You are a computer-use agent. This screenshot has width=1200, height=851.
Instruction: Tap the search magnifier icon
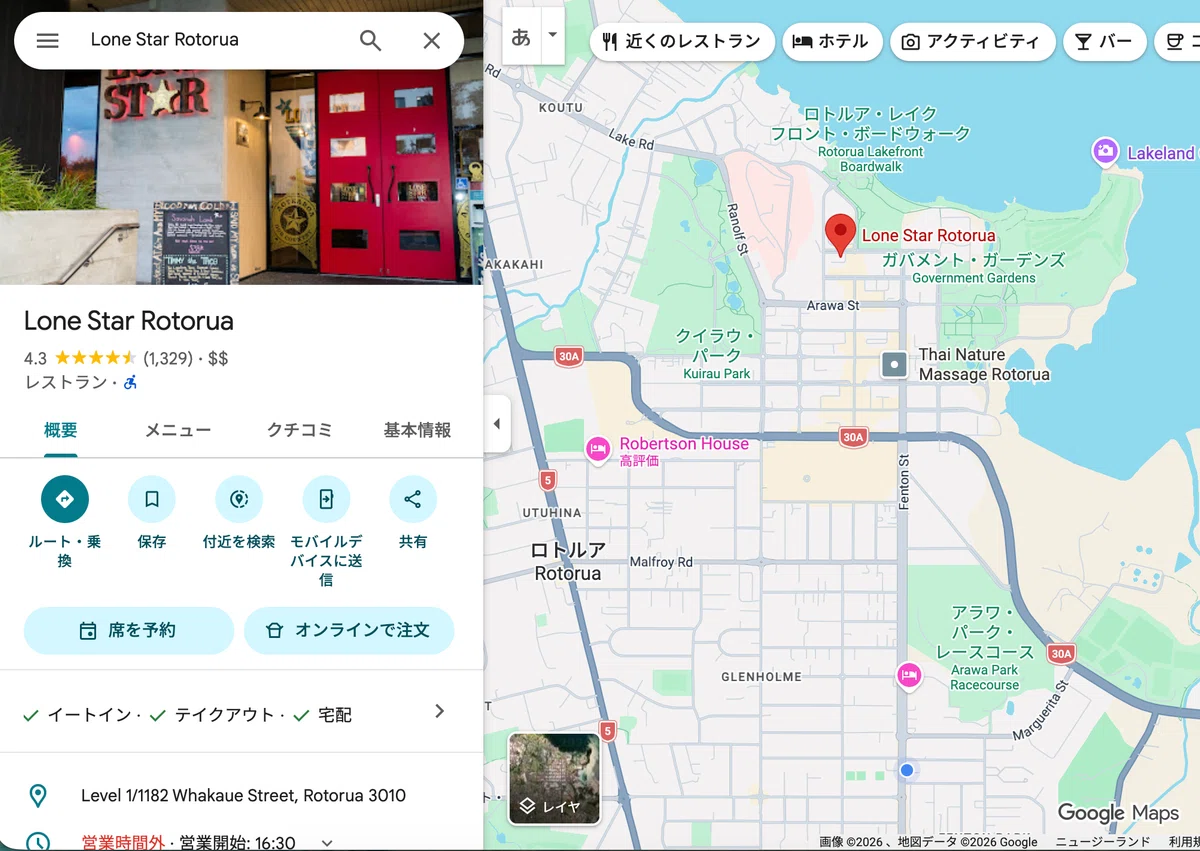[x=371, y=40]
